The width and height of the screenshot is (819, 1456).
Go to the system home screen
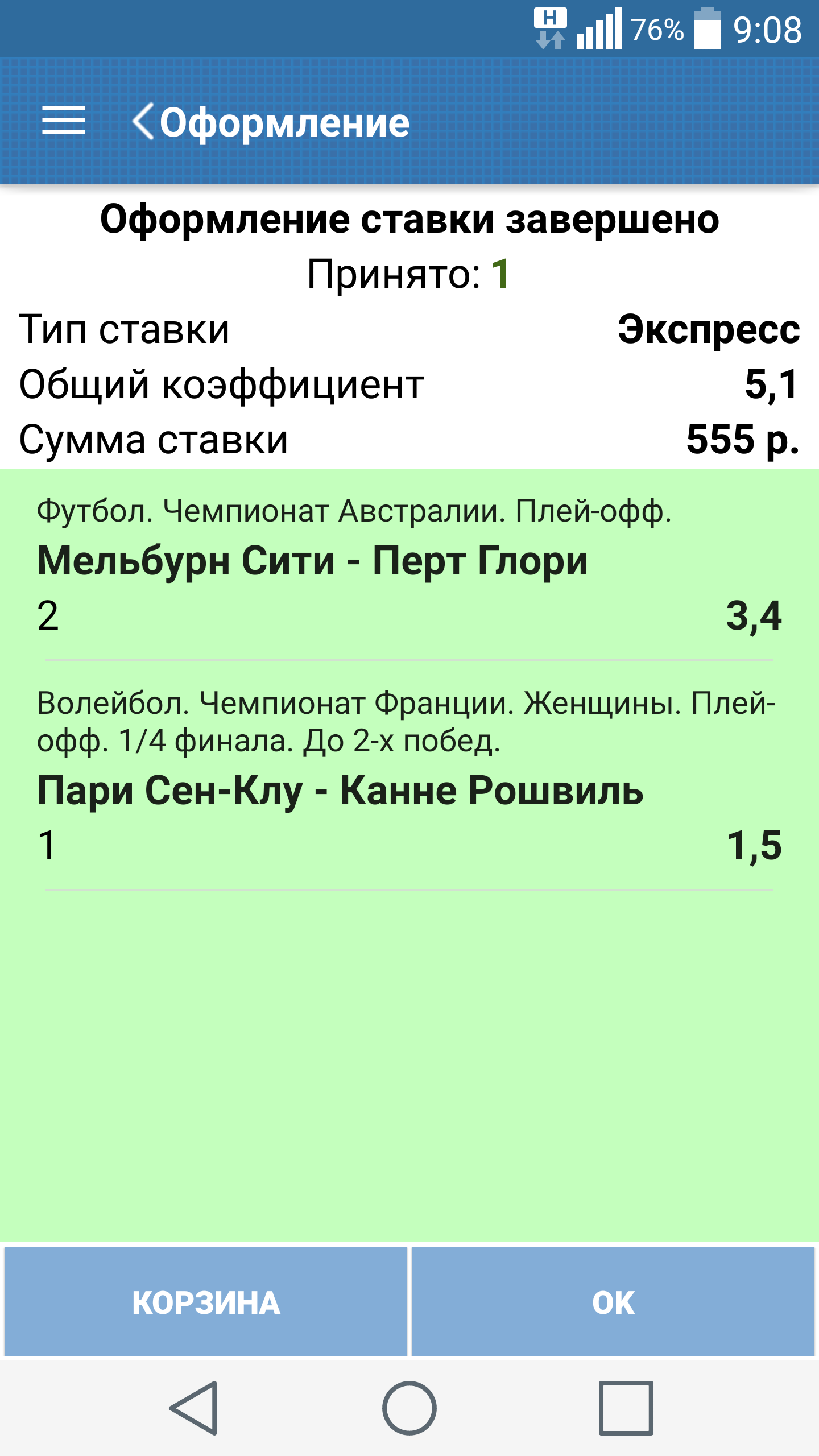(x=409, y=1408)
